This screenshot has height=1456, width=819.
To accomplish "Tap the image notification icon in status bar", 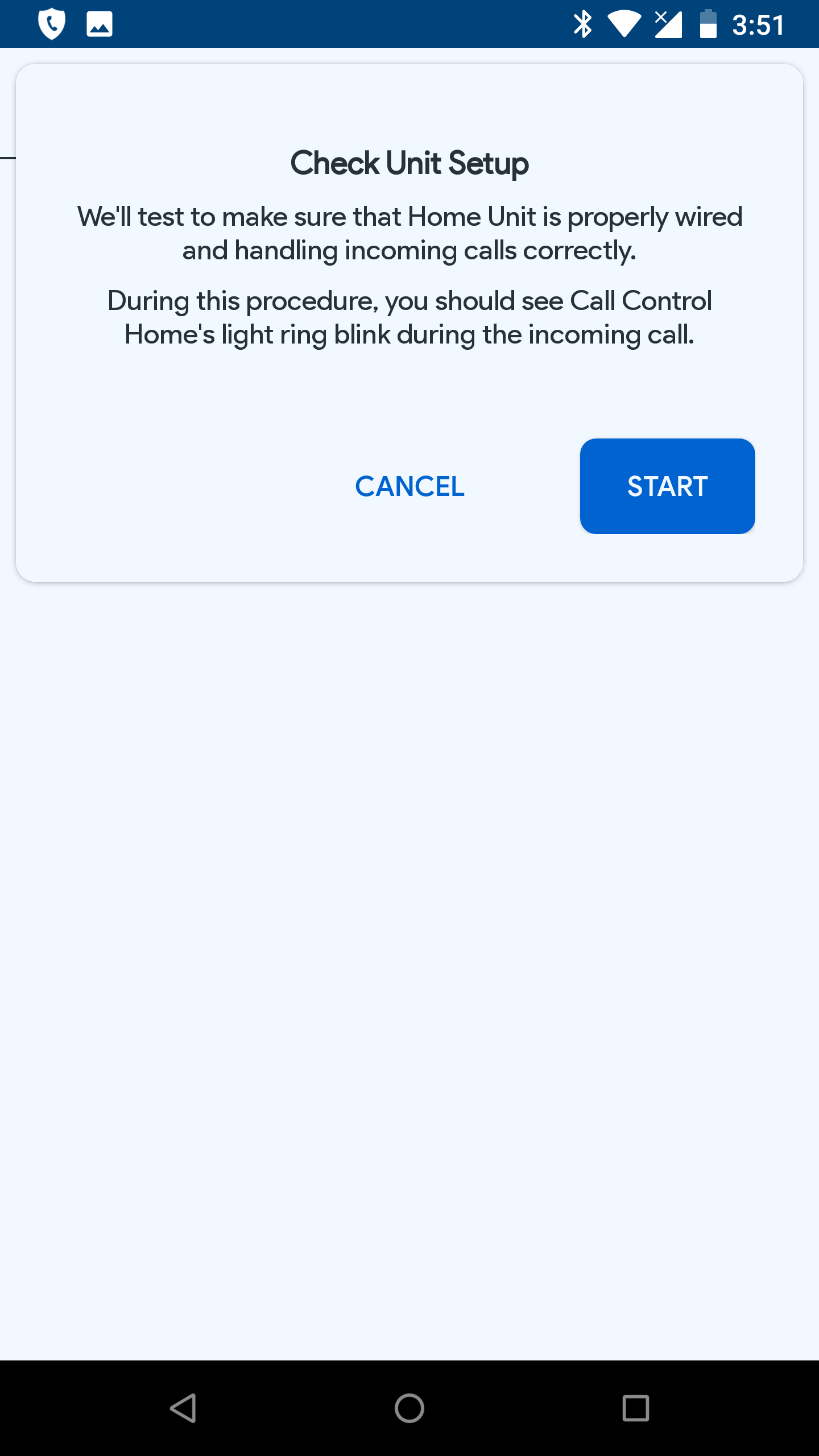I will (x=98, y=23).
